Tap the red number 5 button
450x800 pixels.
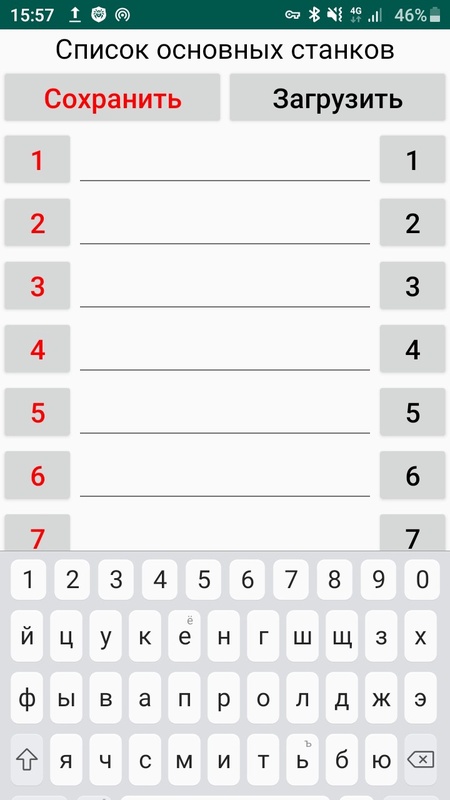(x=37, y=412)
